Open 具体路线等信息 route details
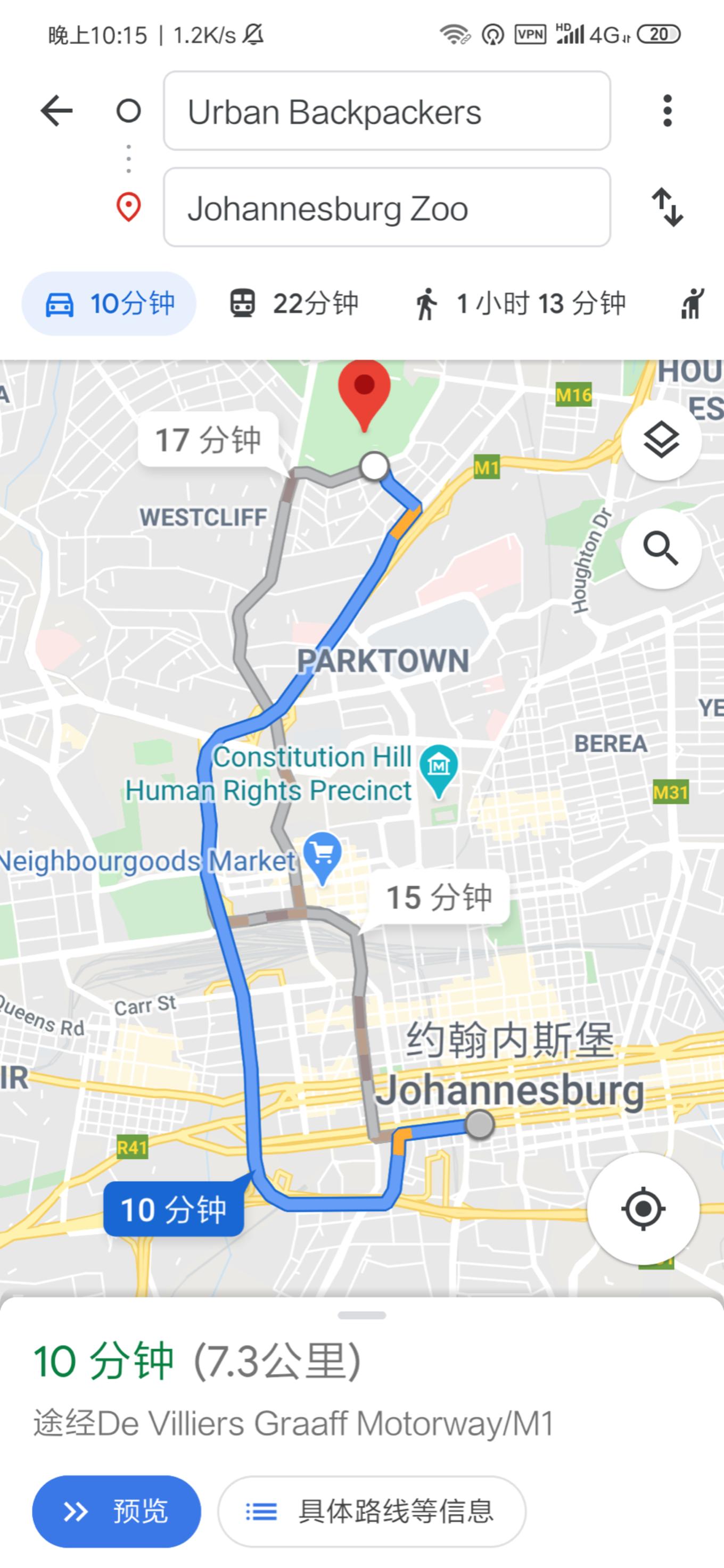The width and height of the screenshot is (724, 1568). [372, 1511]
